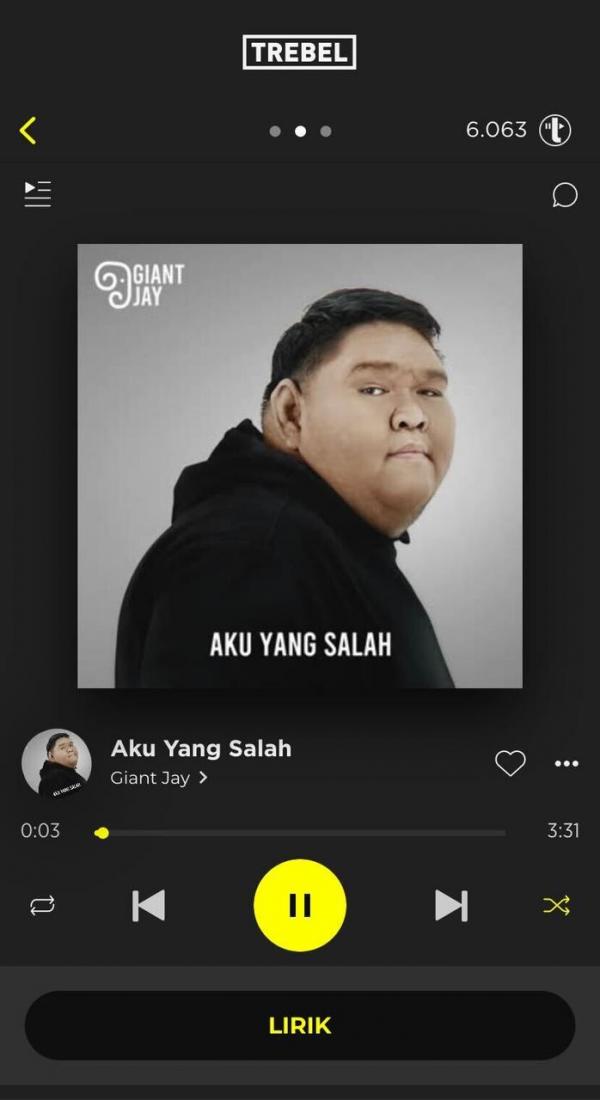
Task: Go back with the yellow arrow
Action: [x=28, y=130]
